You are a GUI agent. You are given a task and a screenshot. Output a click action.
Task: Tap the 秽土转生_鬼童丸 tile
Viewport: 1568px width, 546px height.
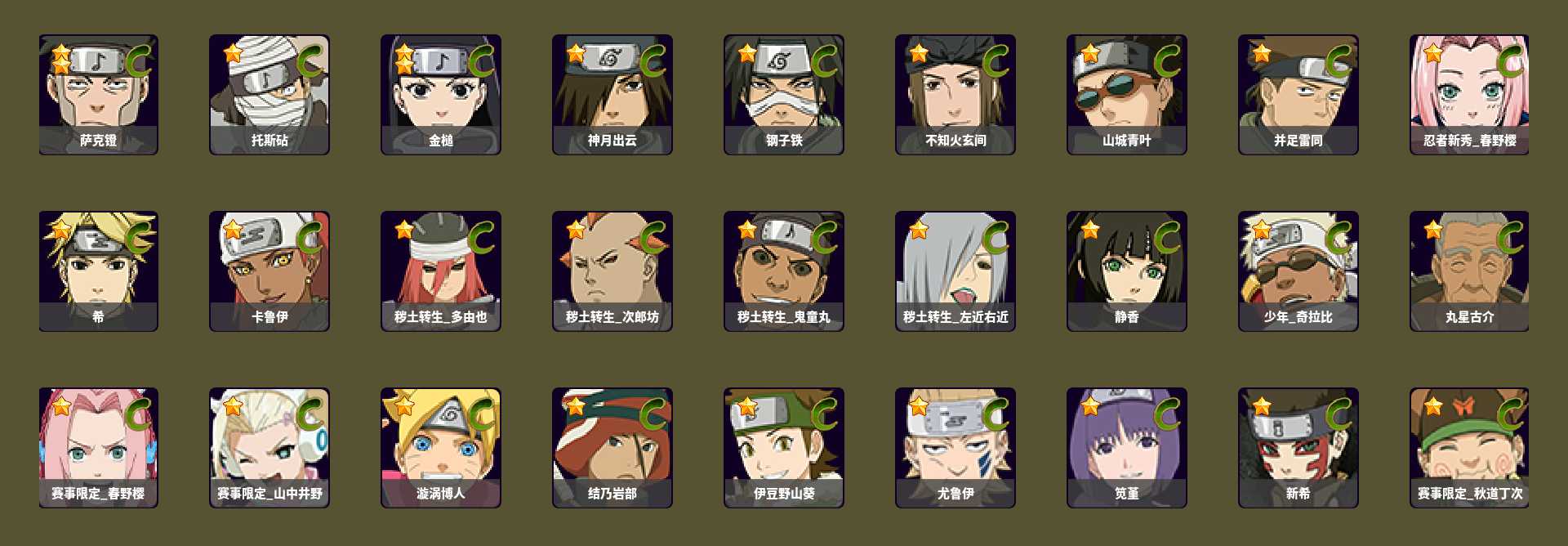784,271
